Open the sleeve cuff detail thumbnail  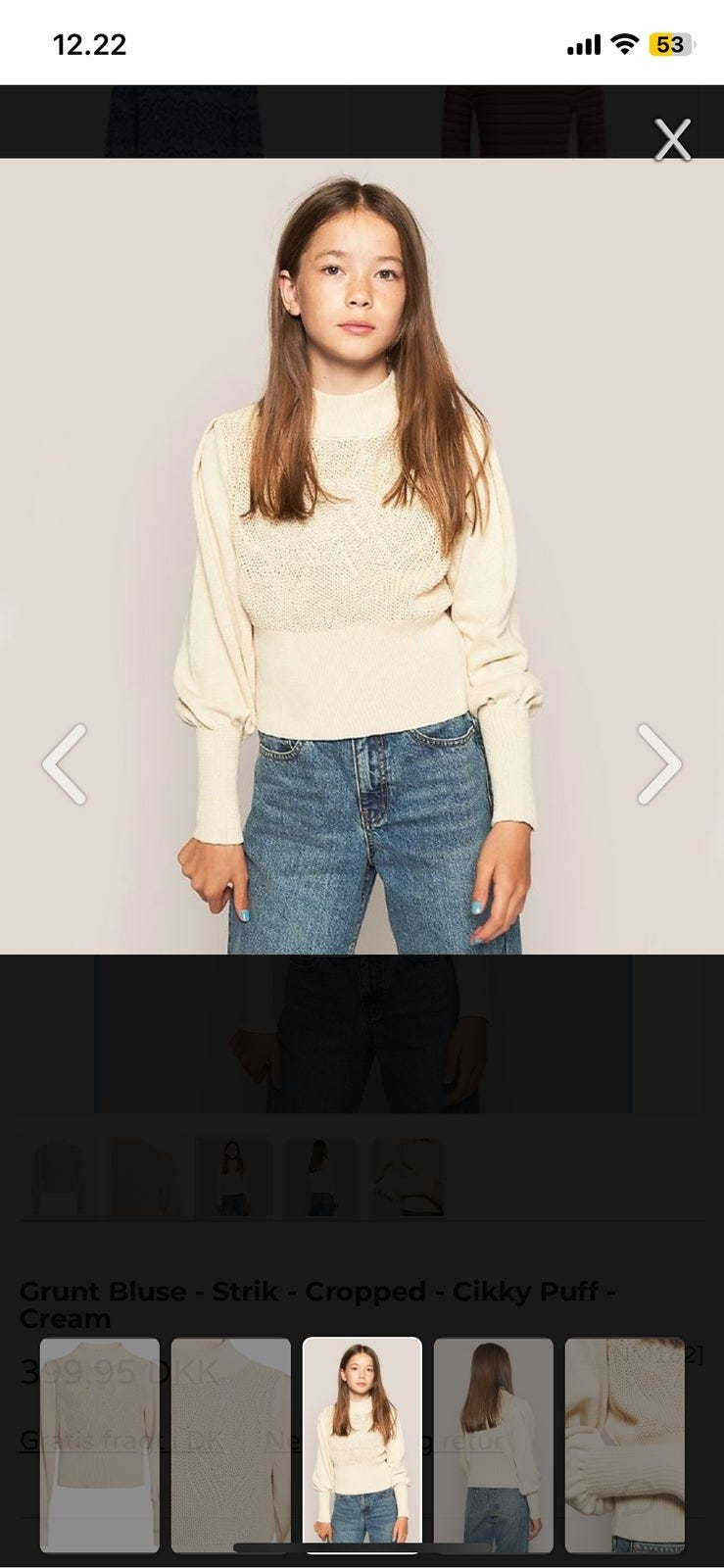(x=624, y=1445)
